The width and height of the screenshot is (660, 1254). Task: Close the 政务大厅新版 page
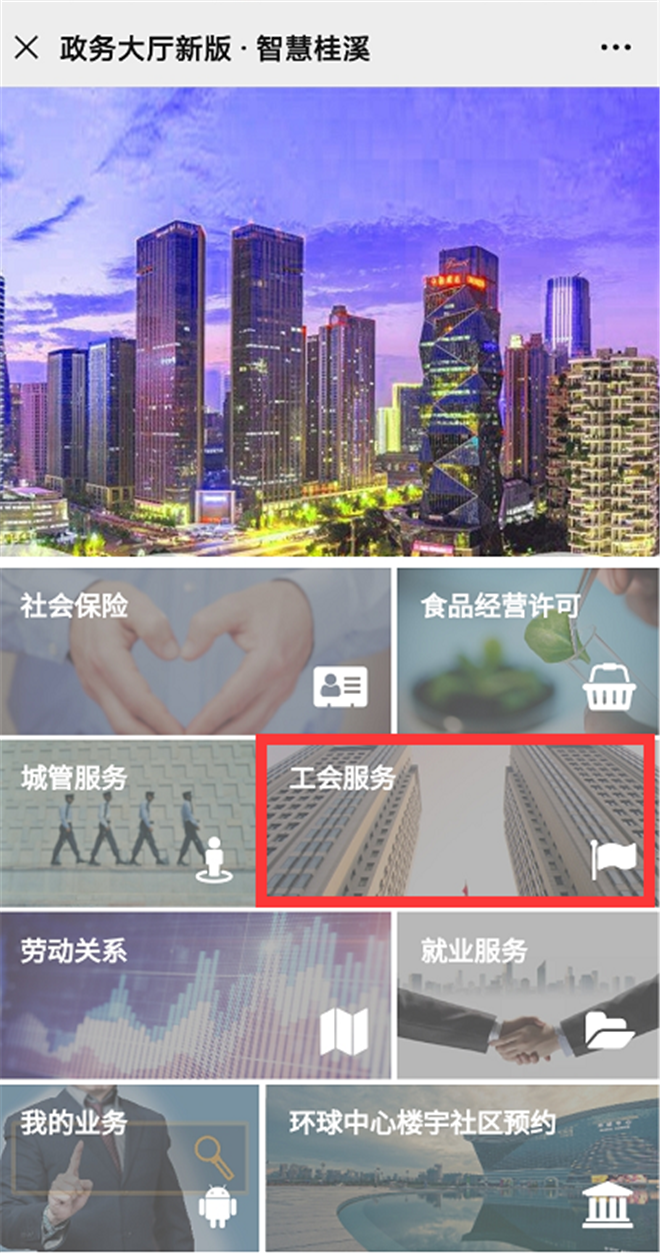pos(27,47)
